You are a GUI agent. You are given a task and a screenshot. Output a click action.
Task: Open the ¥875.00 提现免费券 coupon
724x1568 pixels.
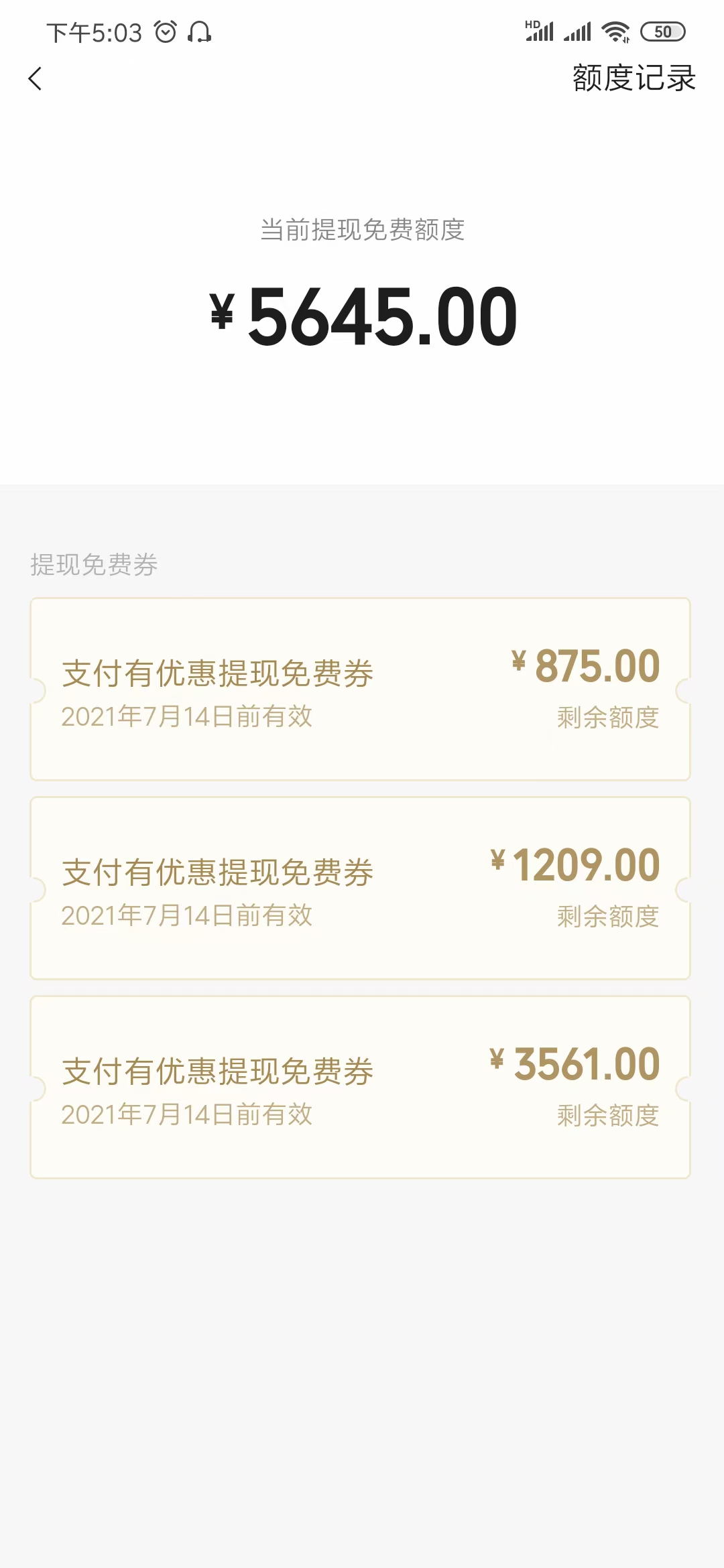tap(360, 689)
